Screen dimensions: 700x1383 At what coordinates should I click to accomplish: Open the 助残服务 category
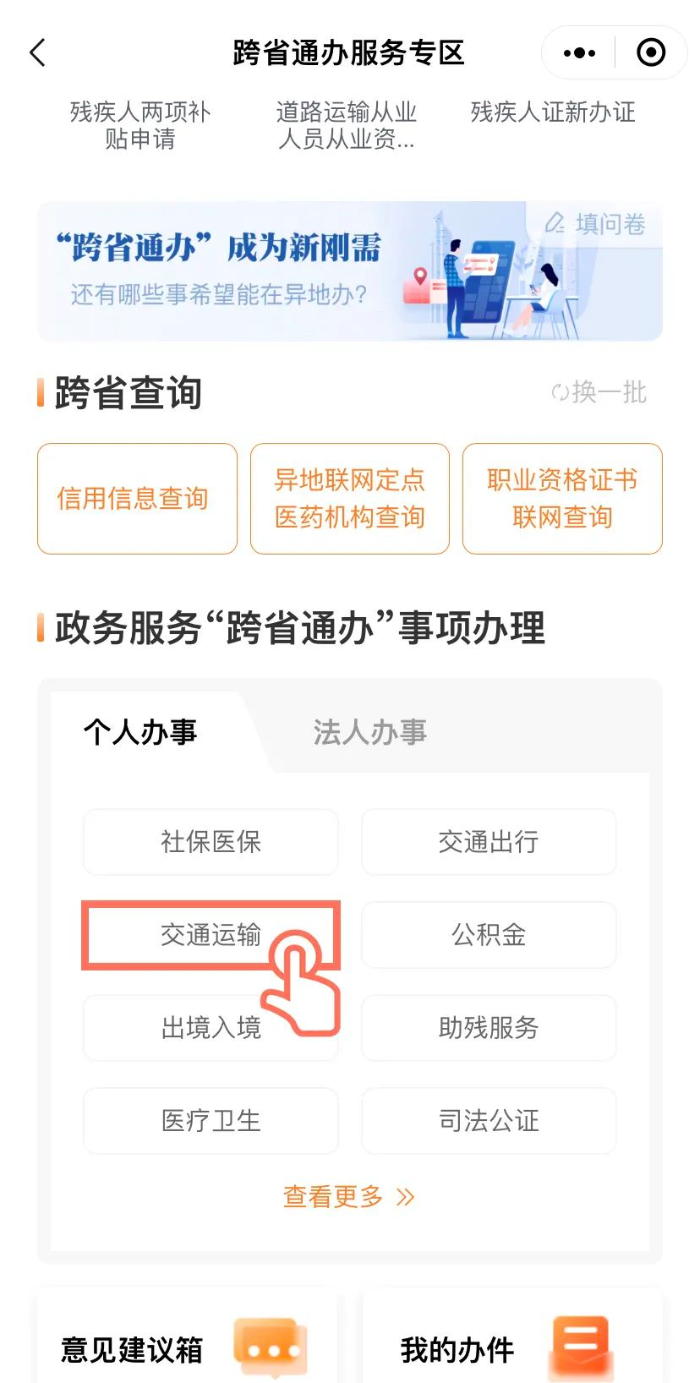click(x=488, y=1028)
